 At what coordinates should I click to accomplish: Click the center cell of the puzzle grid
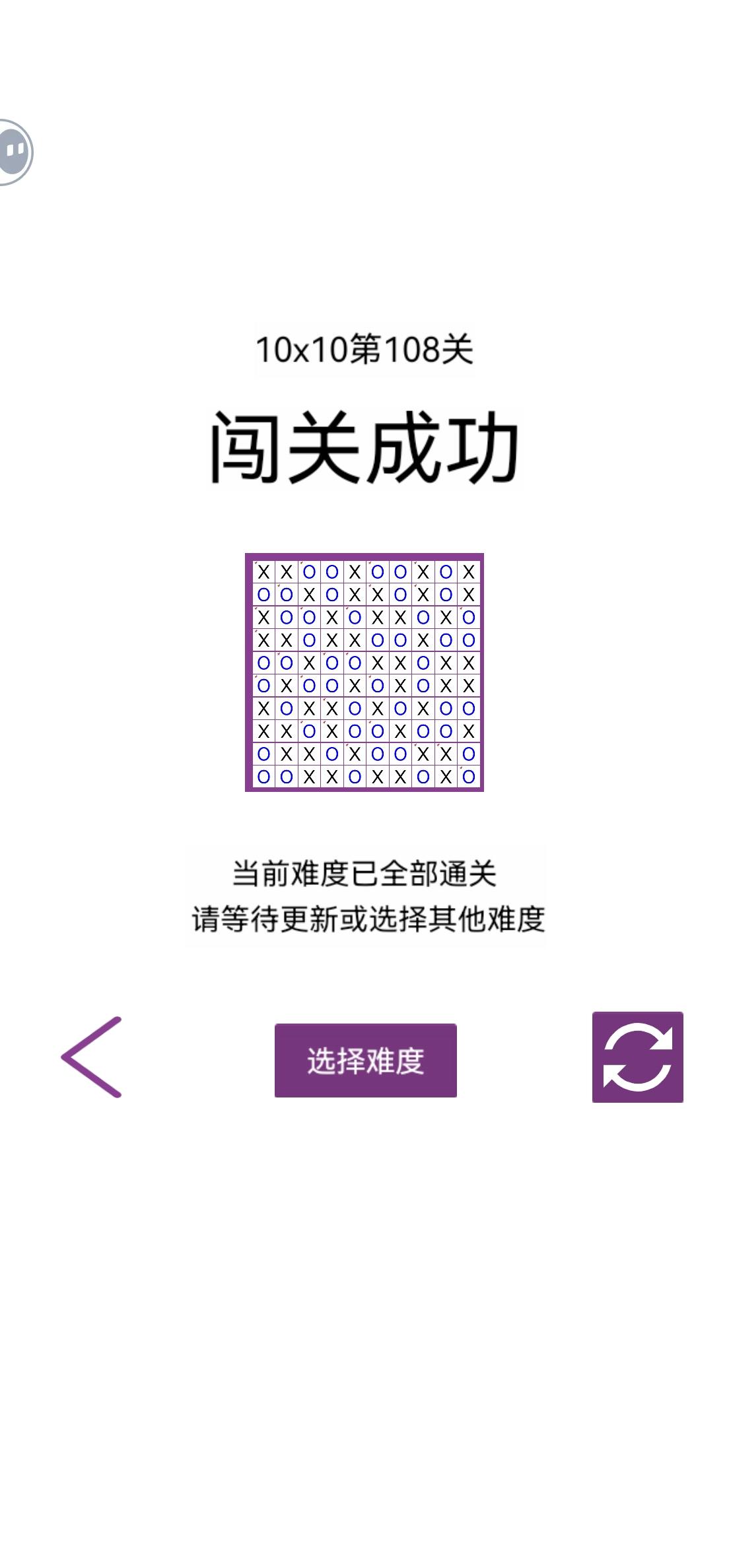[366, 673]
